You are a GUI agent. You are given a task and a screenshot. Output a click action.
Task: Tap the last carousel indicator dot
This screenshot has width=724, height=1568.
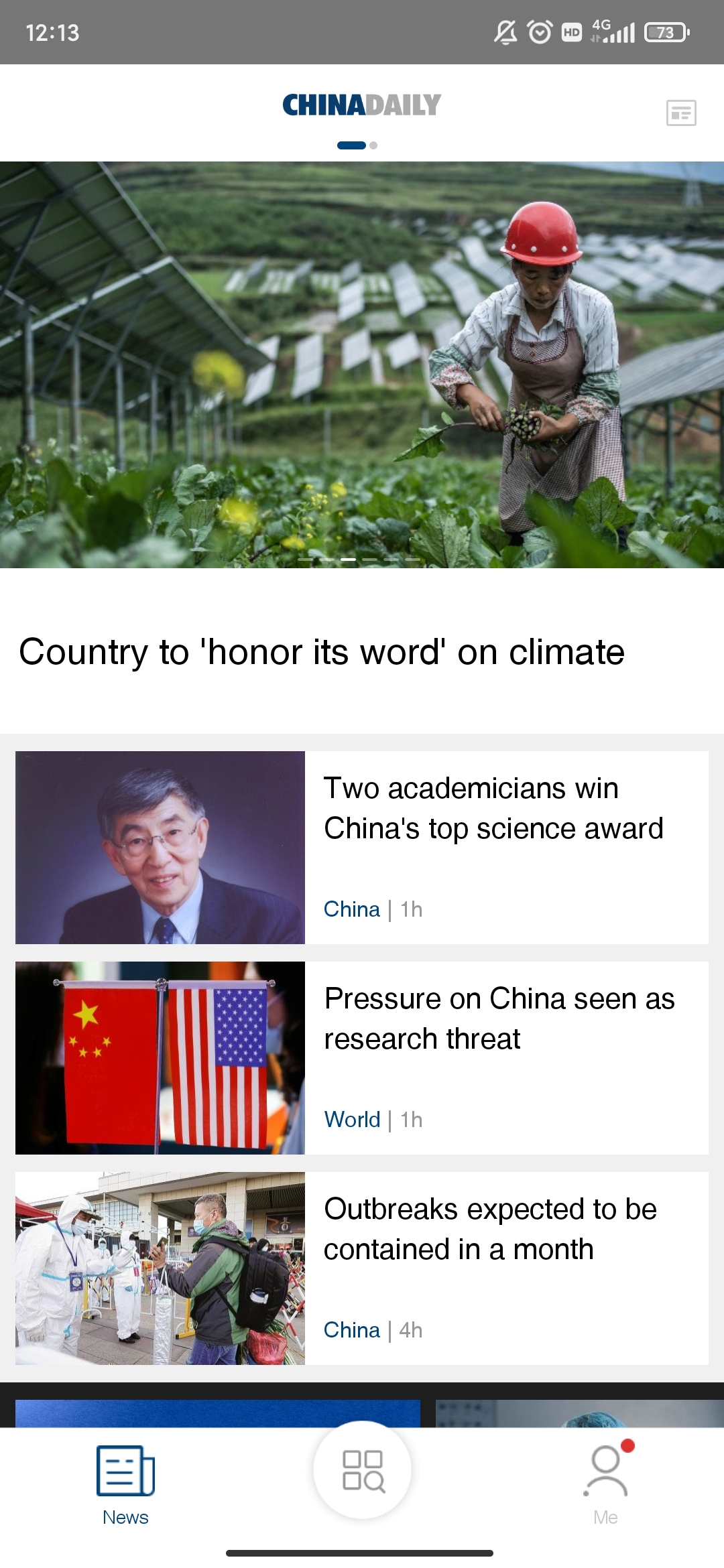click(412, 560)
